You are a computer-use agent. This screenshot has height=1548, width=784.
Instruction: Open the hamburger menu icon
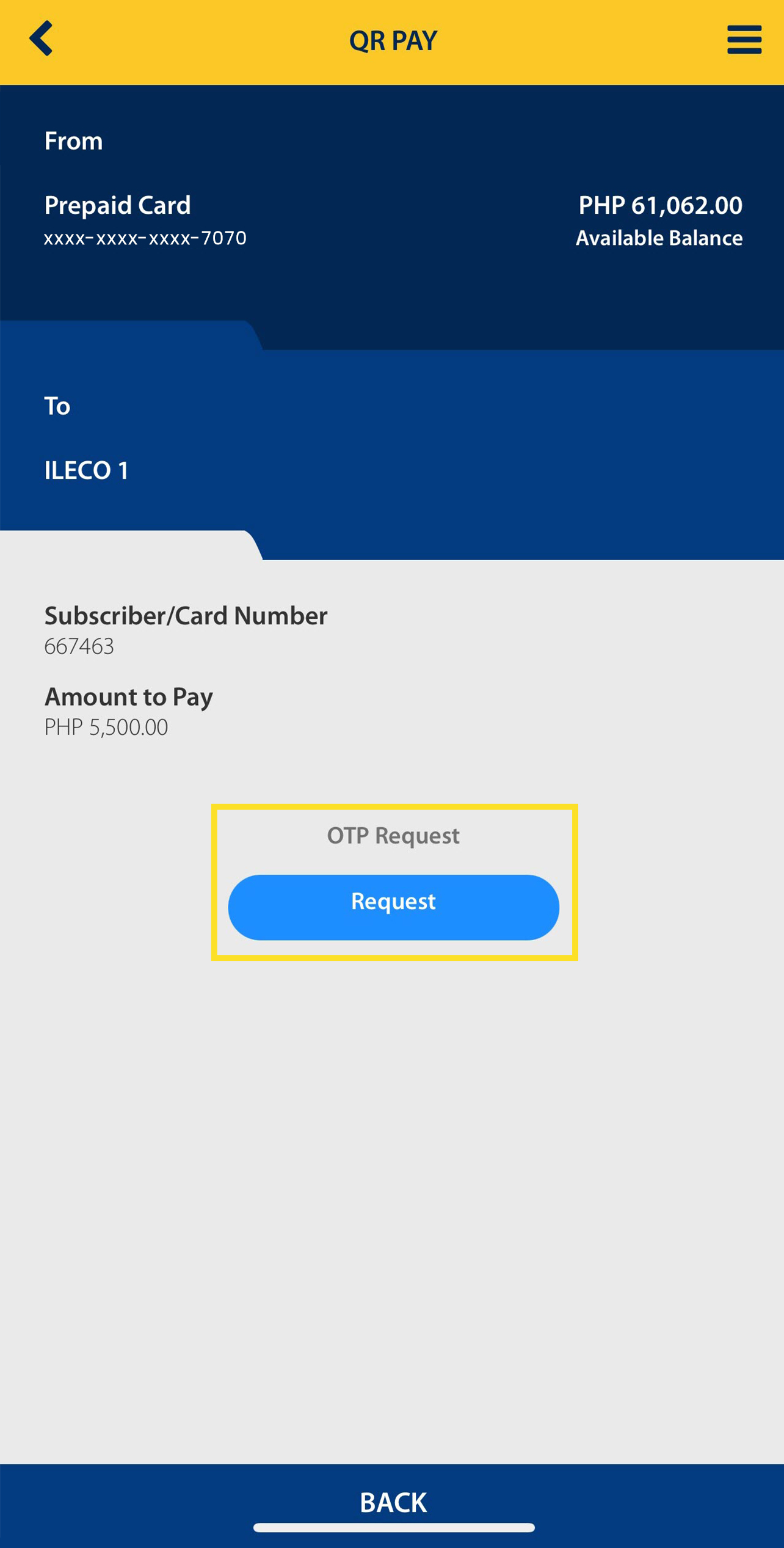click(x=744, y=40)
